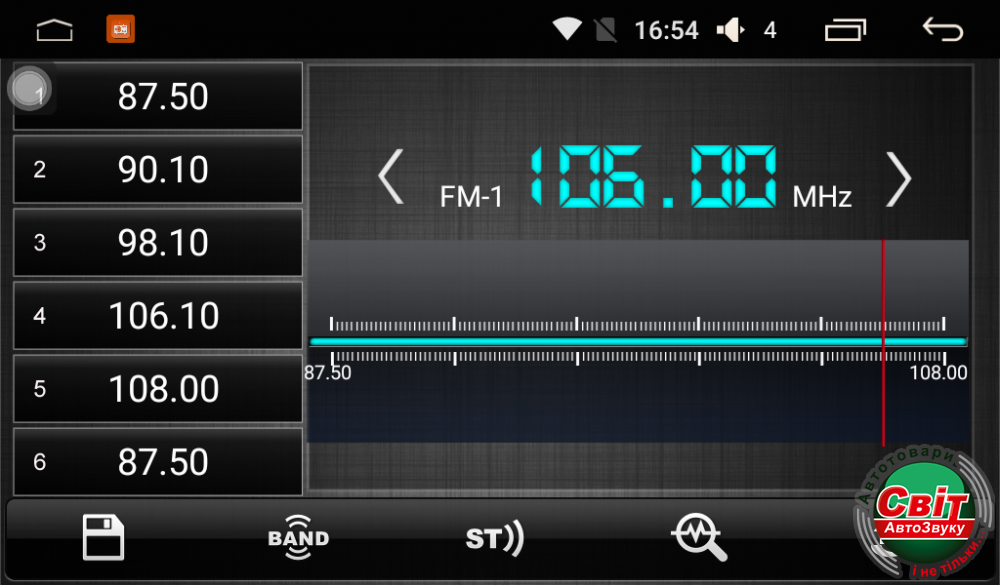Start a station scan with the magnifier icon
Image resolution: width=1000 pixels, height=585 pixels.
click(698, 538)
